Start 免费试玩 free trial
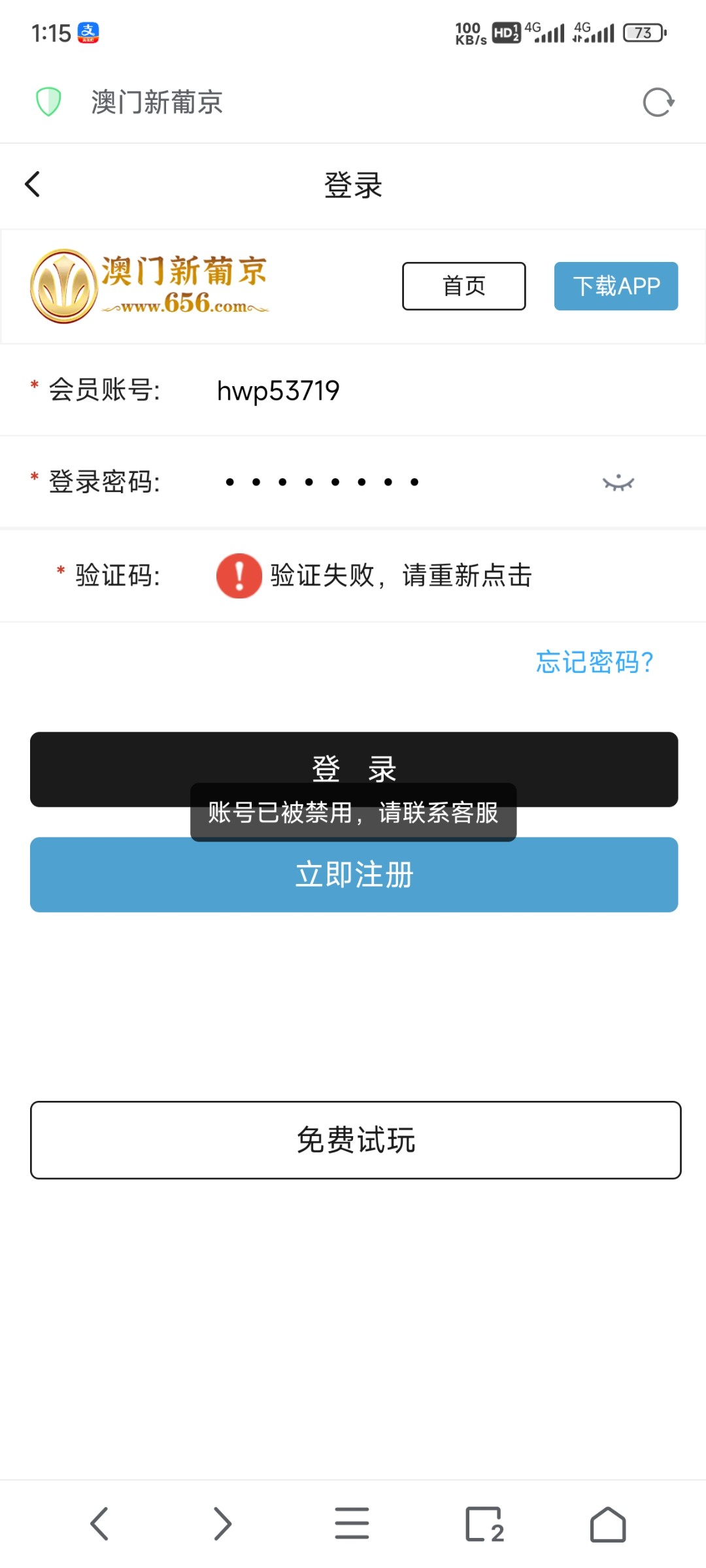Viewport: 706px width, 1568px height. (356, 1140)
